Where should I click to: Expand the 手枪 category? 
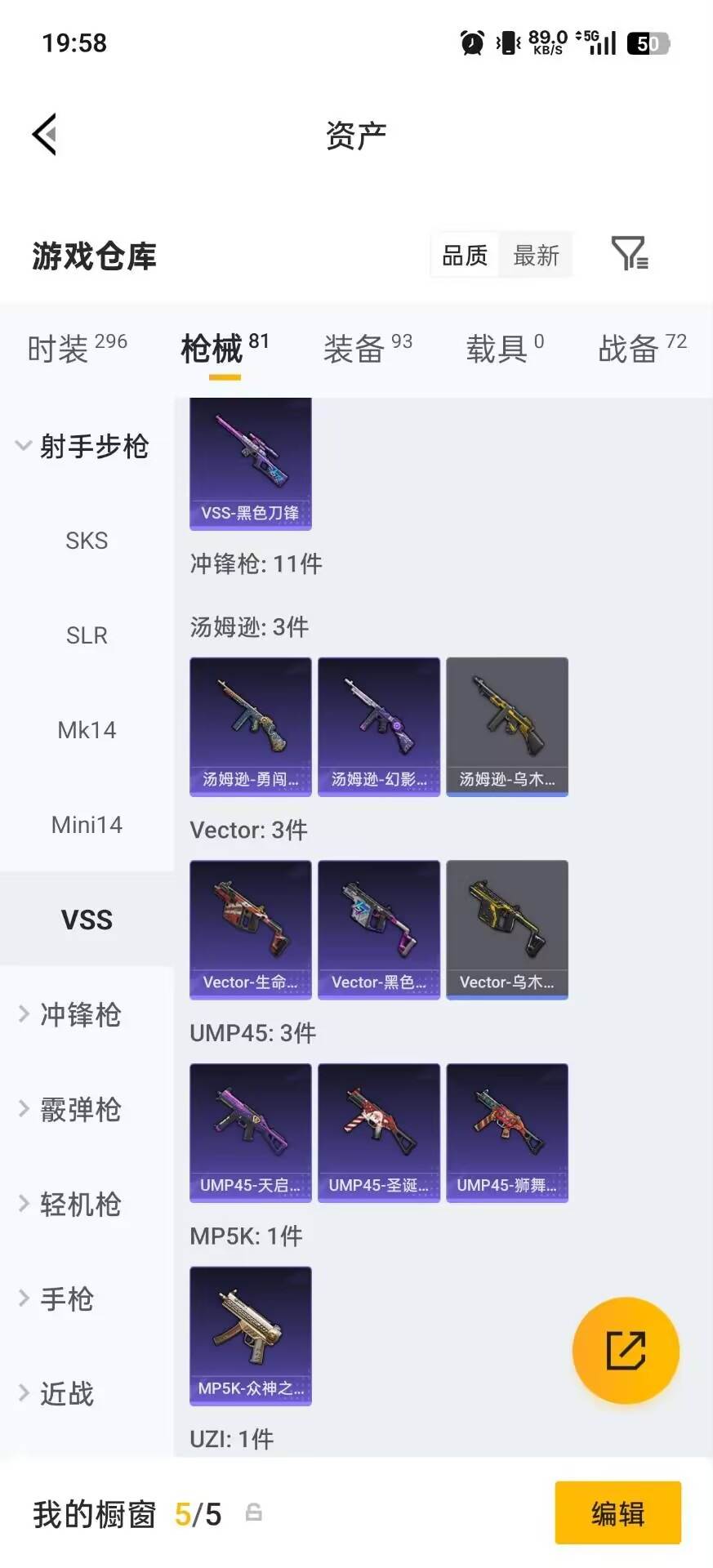point(67,1300)
